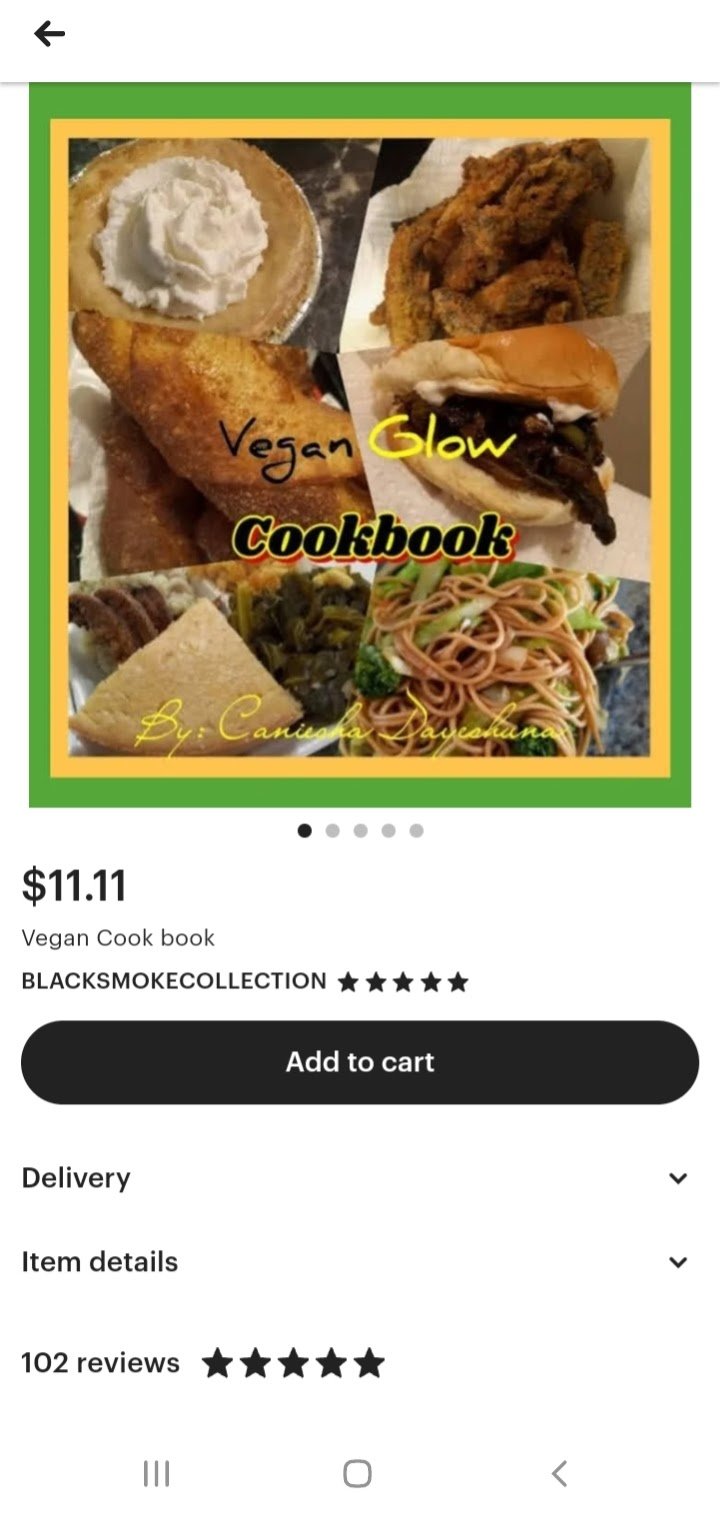Open recent apps from the navigation bar
Screen dimensions: 720x1516
pos(156,1473)
